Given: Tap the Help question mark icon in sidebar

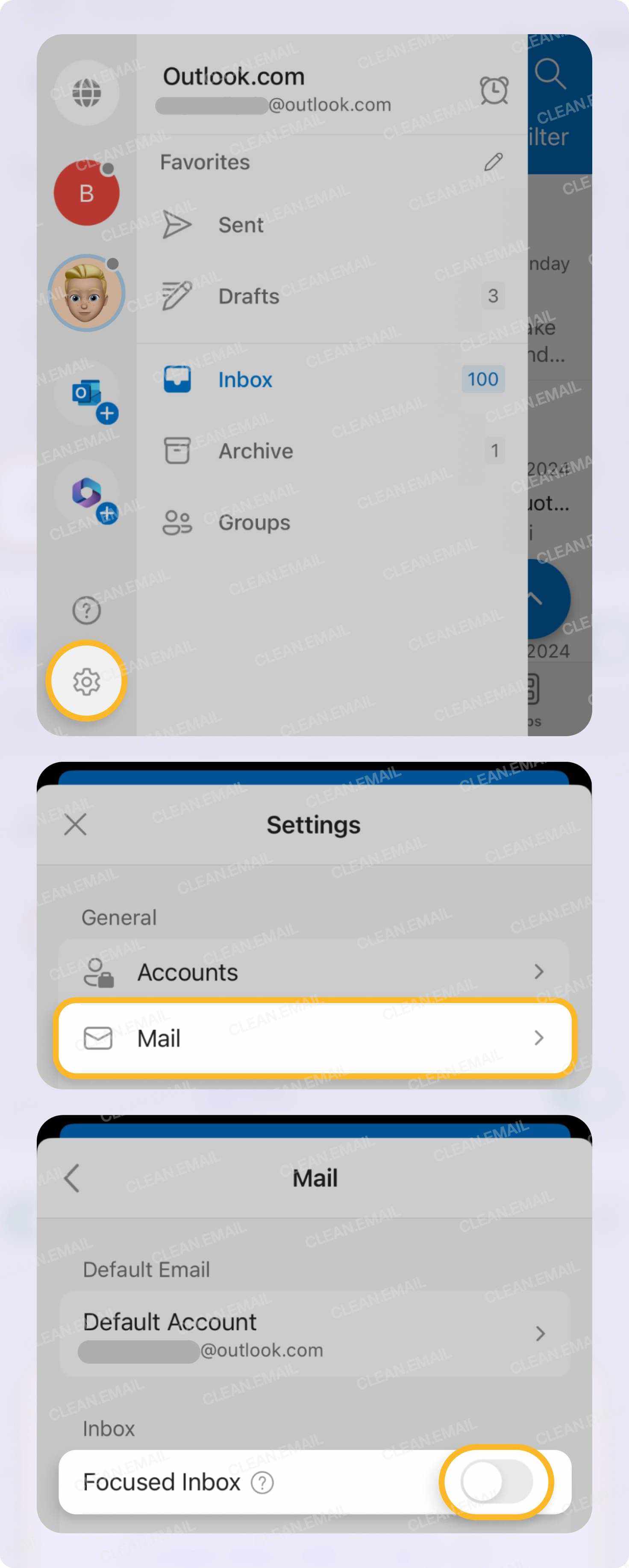Looking at the screenshot, I should (86, 610).
